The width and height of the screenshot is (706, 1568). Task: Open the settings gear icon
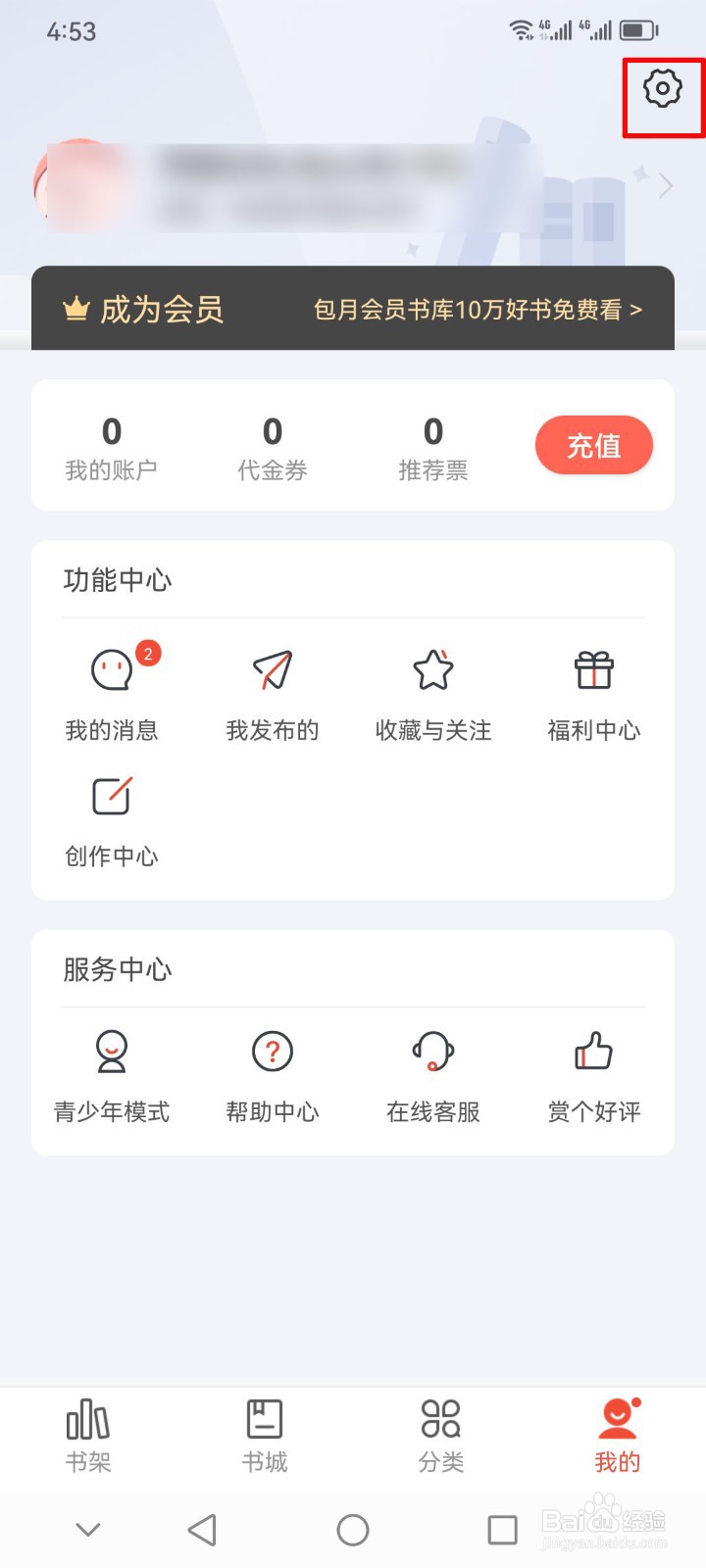point(663,89)
